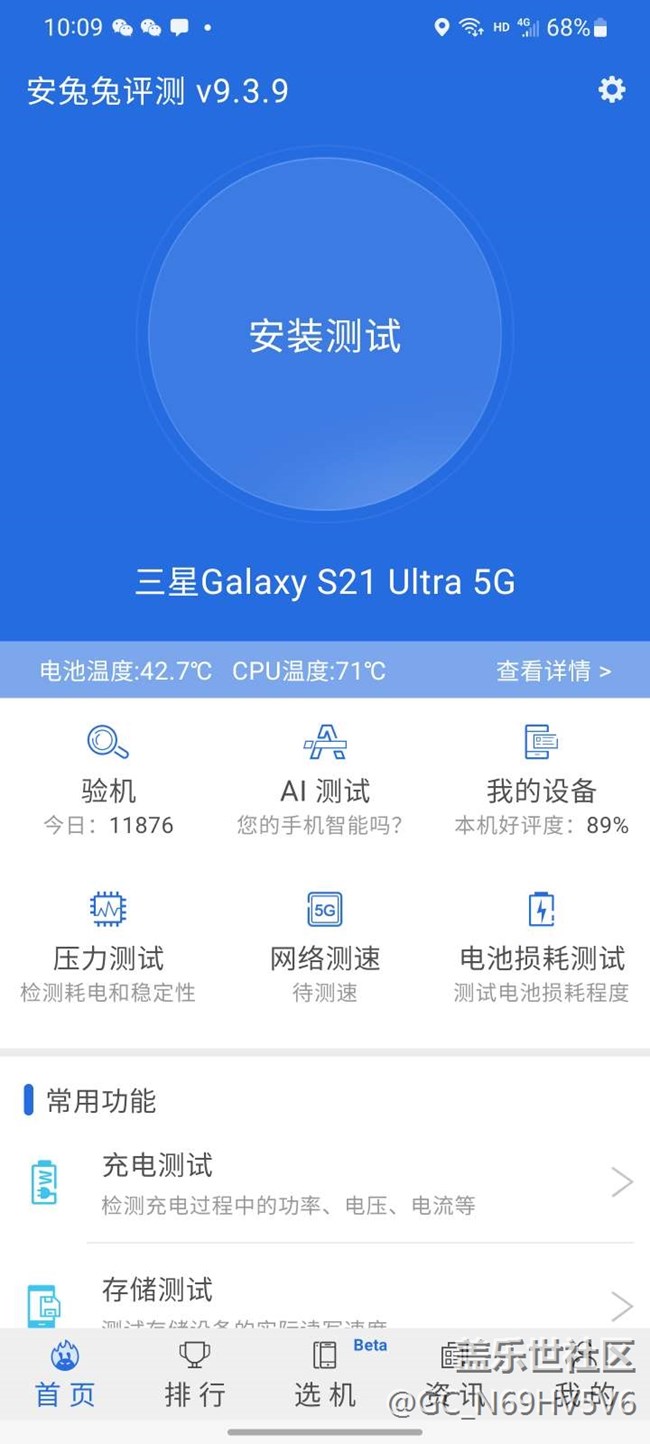
Task: Open the 充电测试 row
Action: click(x=325, y=1183)
